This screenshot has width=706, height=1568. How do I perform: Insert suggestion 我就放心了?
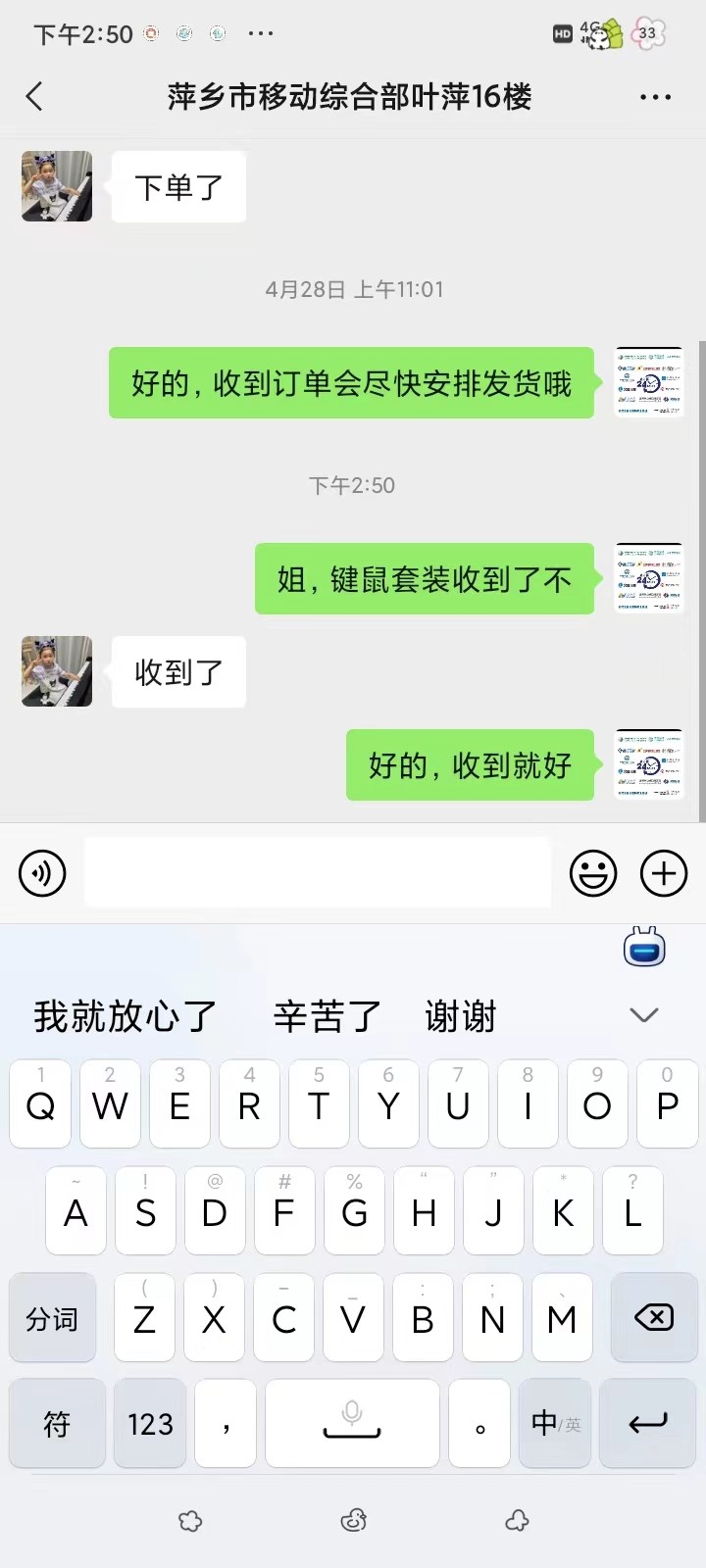(126, 1016)
